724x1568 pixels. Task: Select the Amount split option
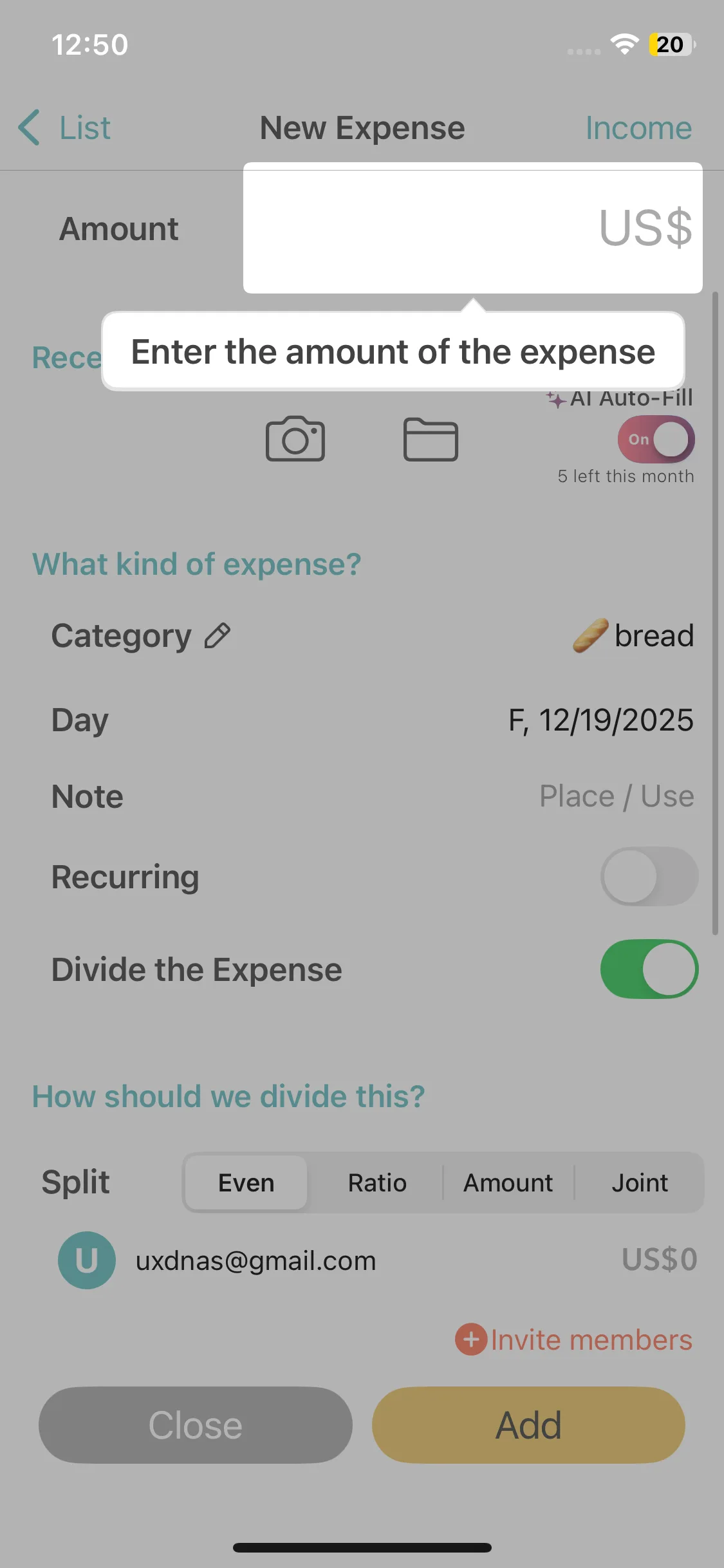tap(508, 1182)
